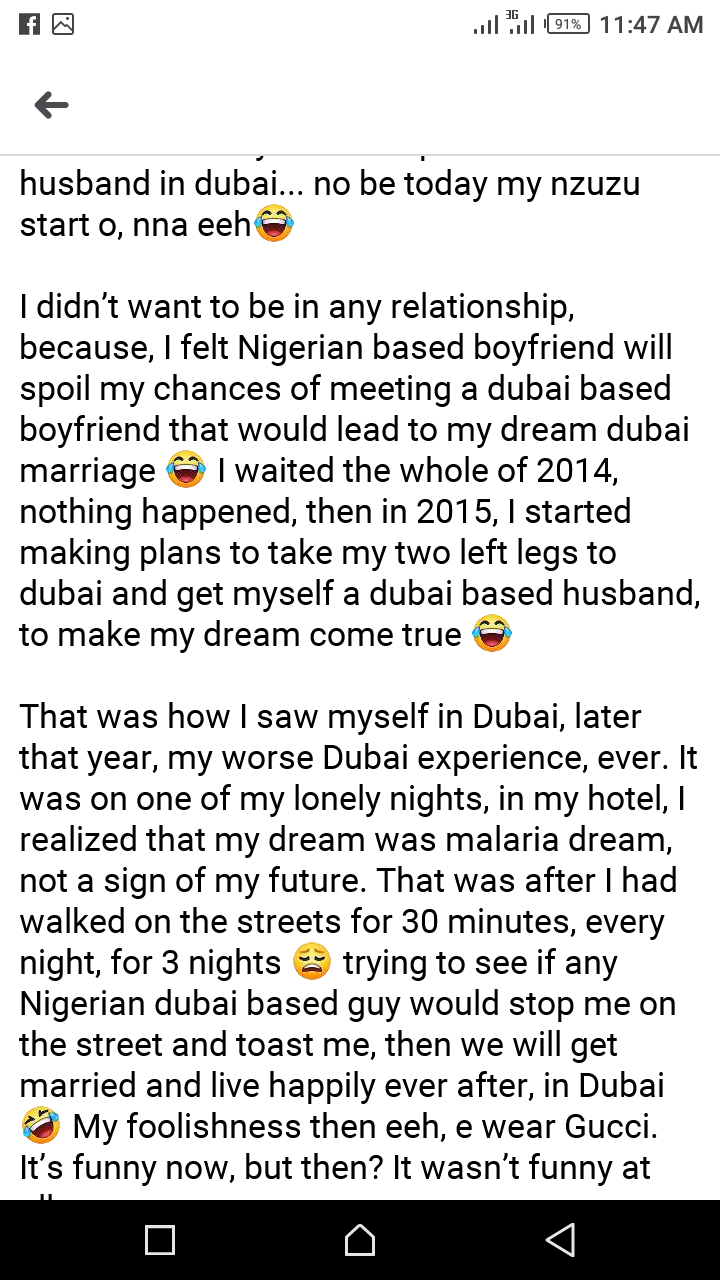The width and height of the screenshot is (720, 1280).
Task: Open recent apps from the navigation bar
Action: click(160, 1240)
